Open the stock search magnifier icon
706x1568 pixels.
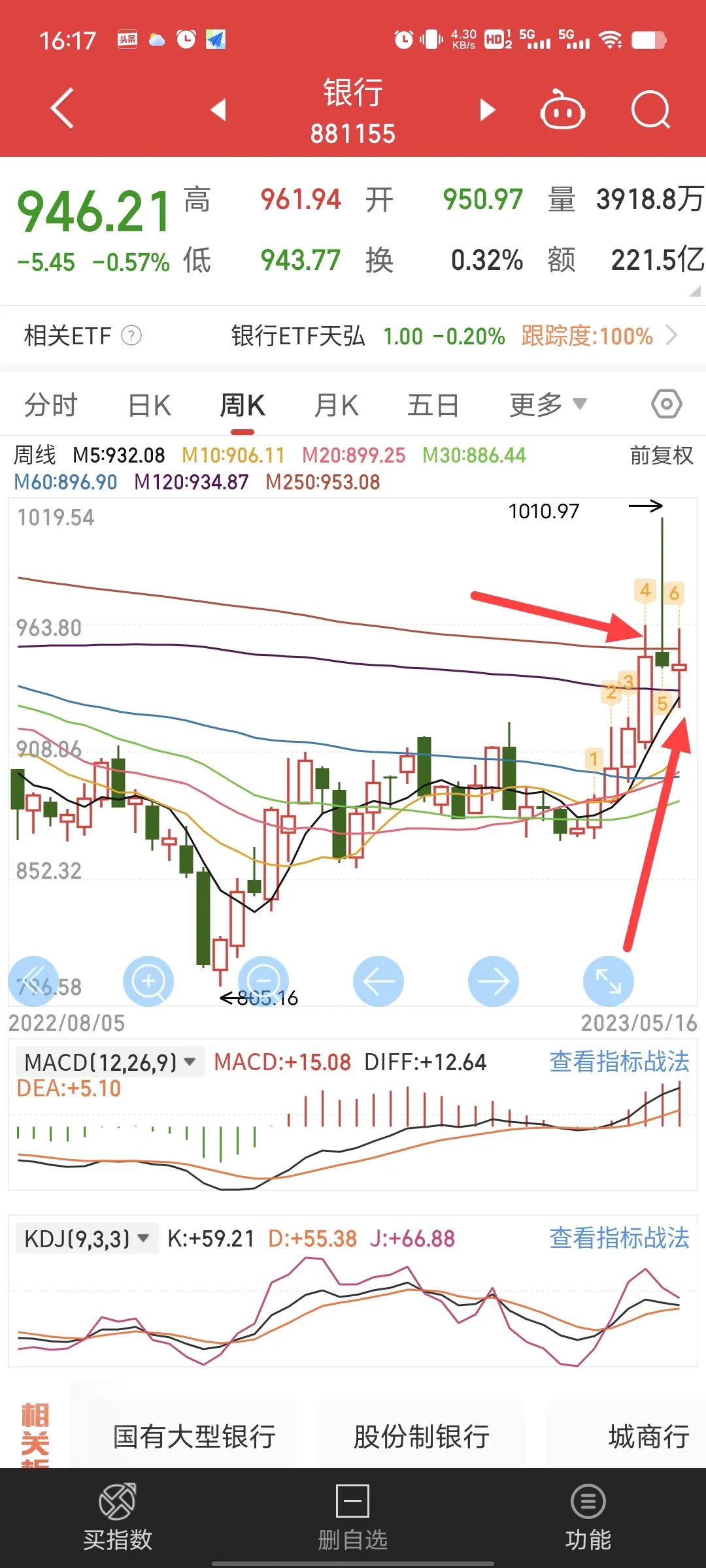[x=649, y=110]
